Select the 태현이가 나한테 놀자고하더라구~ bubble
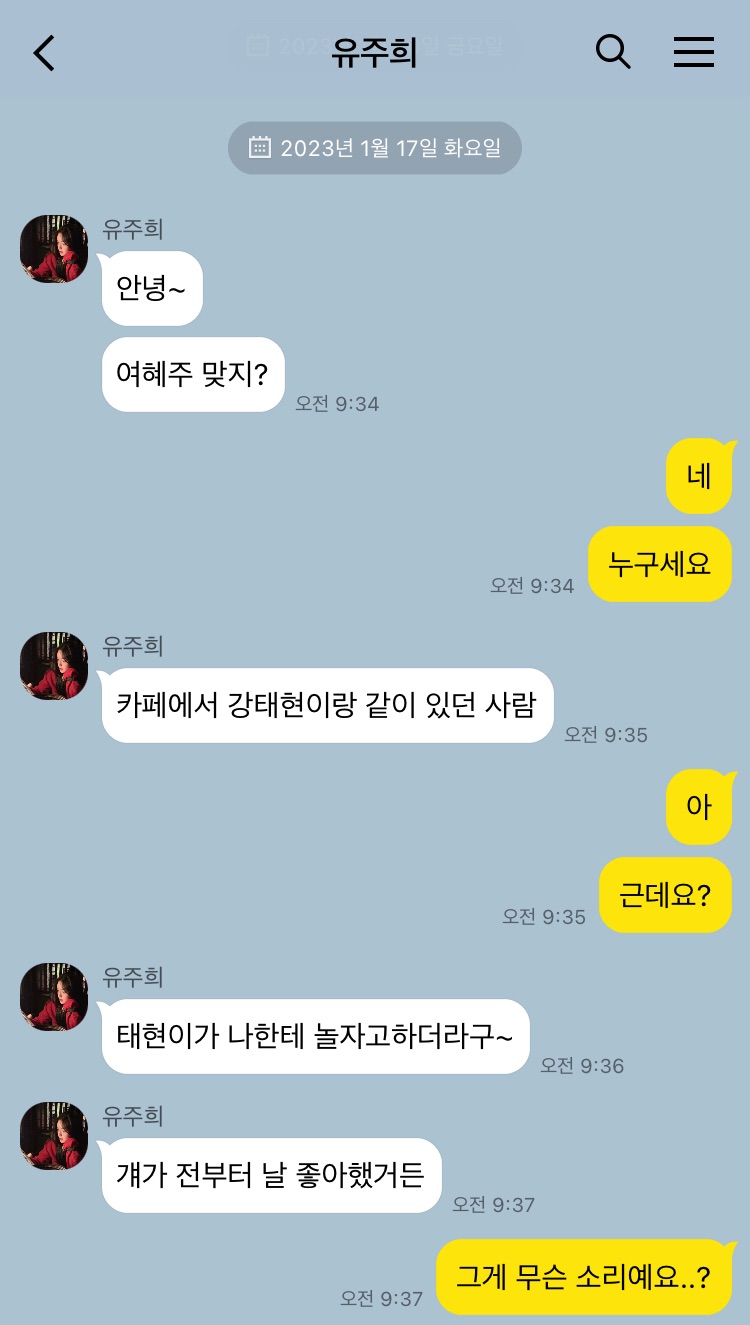 coord(315,1036)
